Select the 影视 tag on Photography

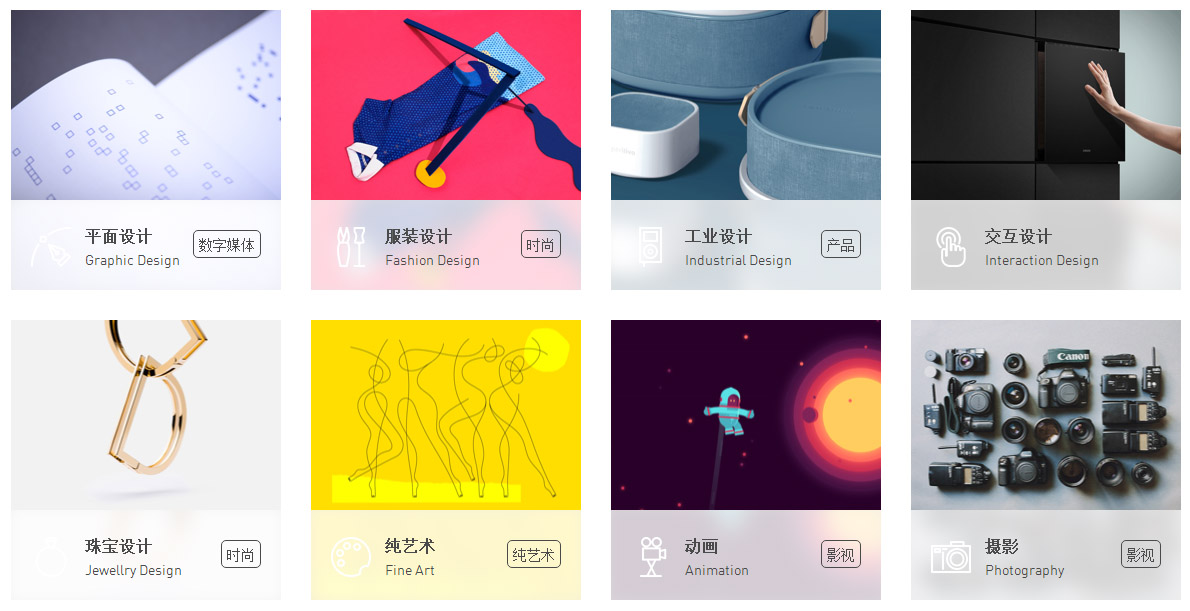click(1141, 554)
